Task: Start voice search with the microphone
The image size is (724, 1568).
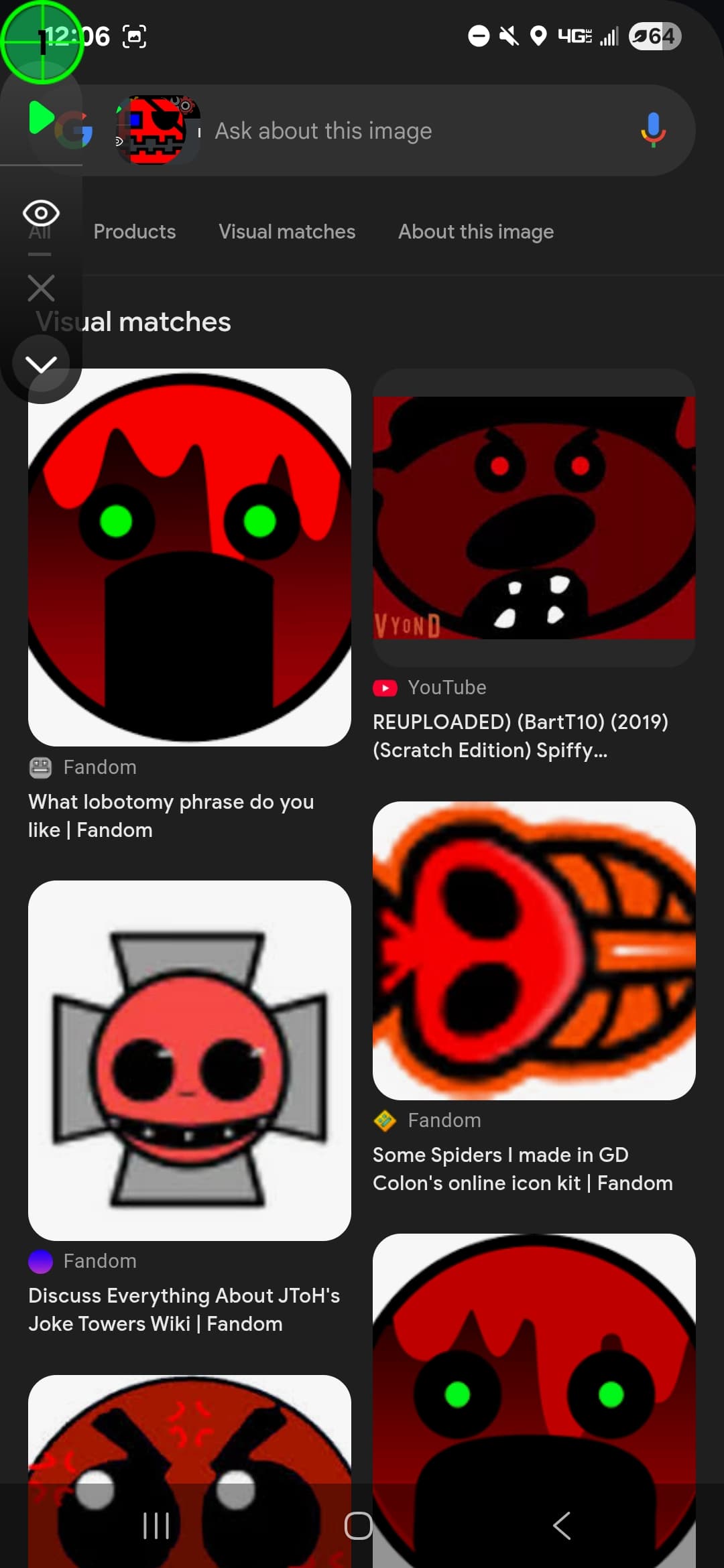Action: [653, 130]
